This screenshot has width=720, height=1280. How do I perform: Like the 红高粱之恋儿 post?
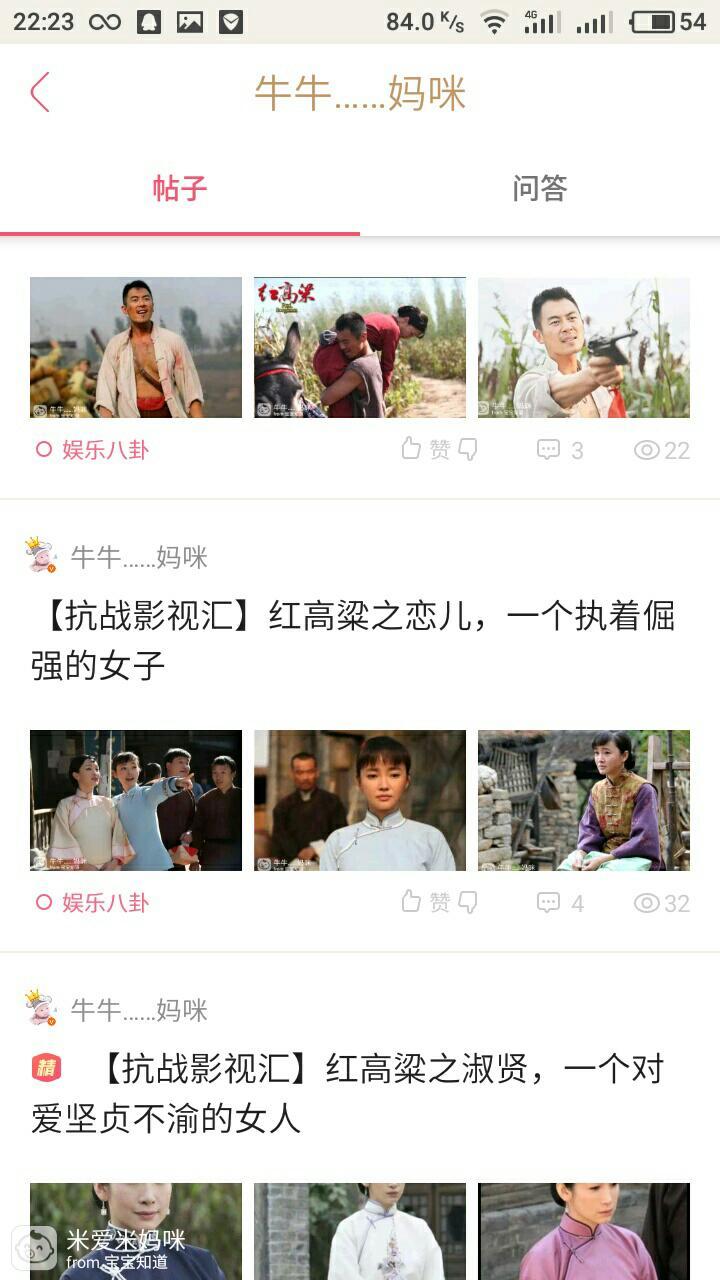point(412,902)
